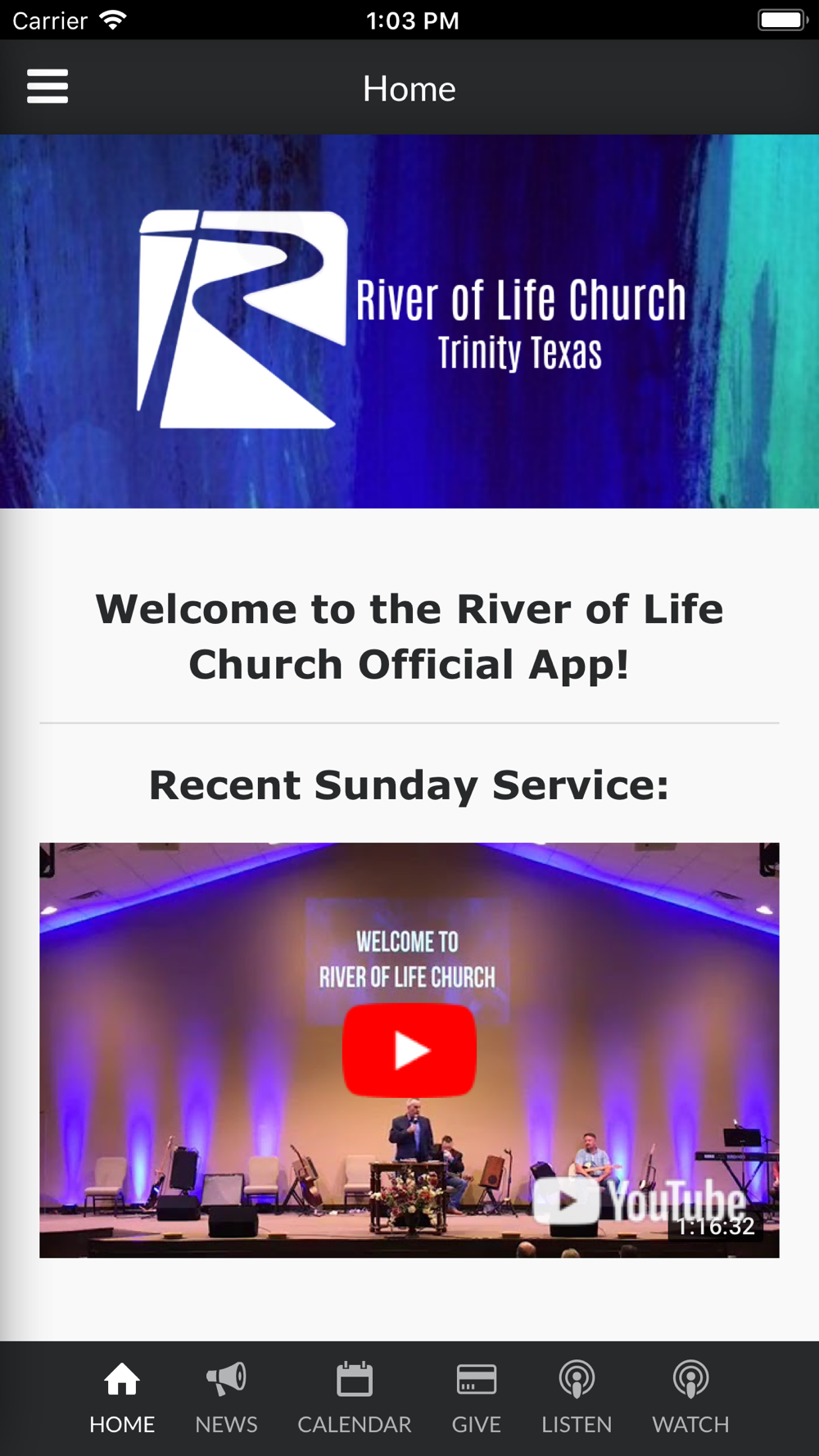Tap the Home tab

(122, 1398)
